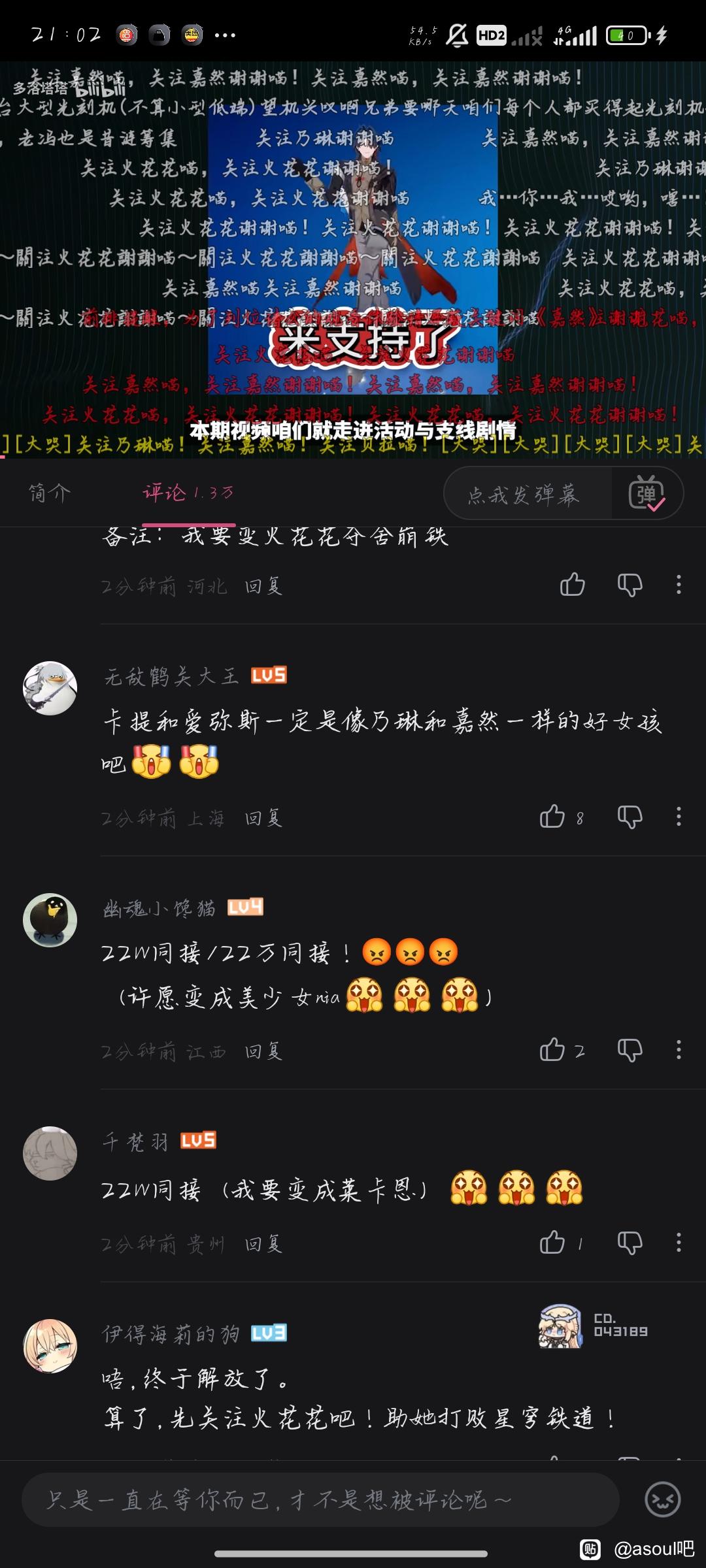Tap the video player showing 来支持了
The height and width of the screenshot is (1568, 706).
click(x=353, y=261)
